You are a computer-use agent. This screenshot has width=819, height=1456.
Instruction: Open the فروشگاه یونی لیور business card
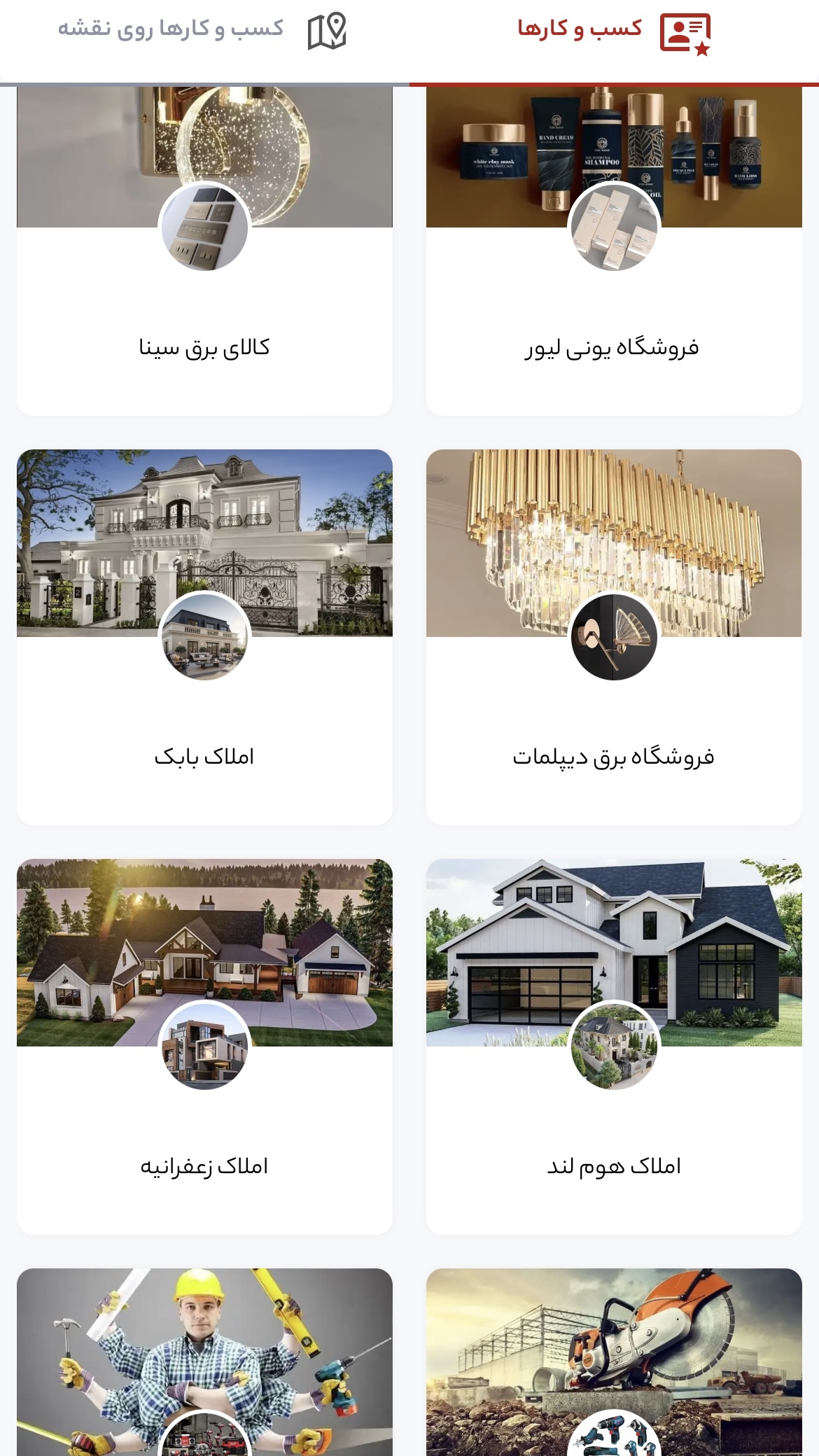pos(613,346)
